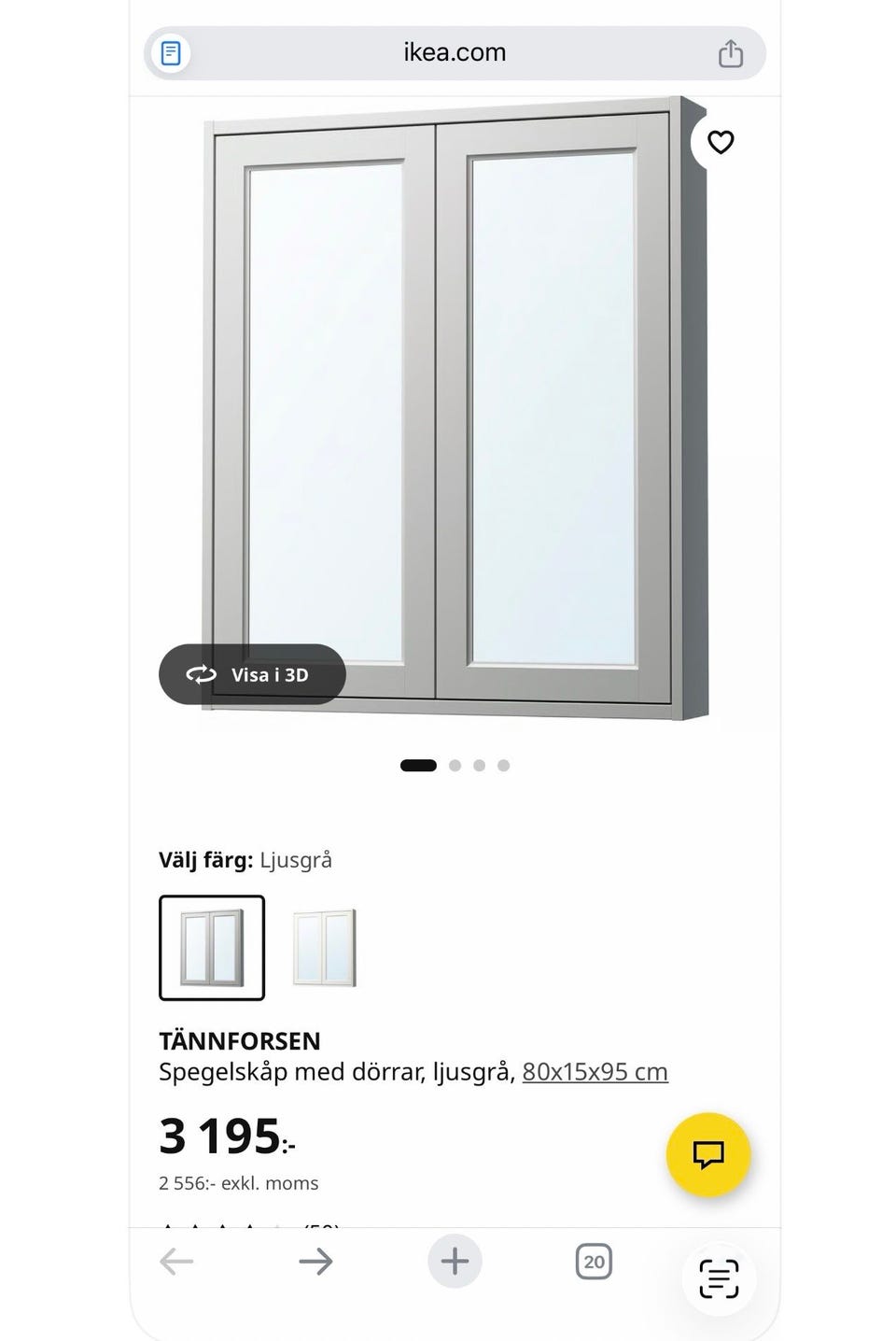This screenshot has height=1341, width=896.
Task: Open the chat bubble assistant
Action: coord(708,1154)
